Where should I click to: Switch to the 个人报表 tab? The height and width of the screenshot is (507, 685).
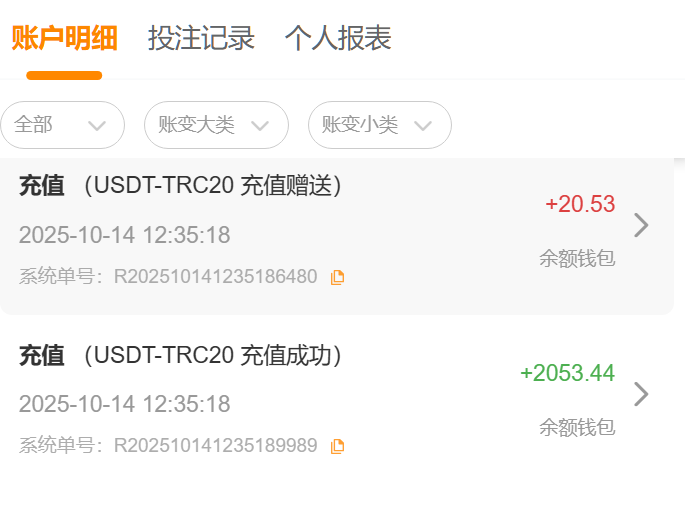[x=338, y=39]
